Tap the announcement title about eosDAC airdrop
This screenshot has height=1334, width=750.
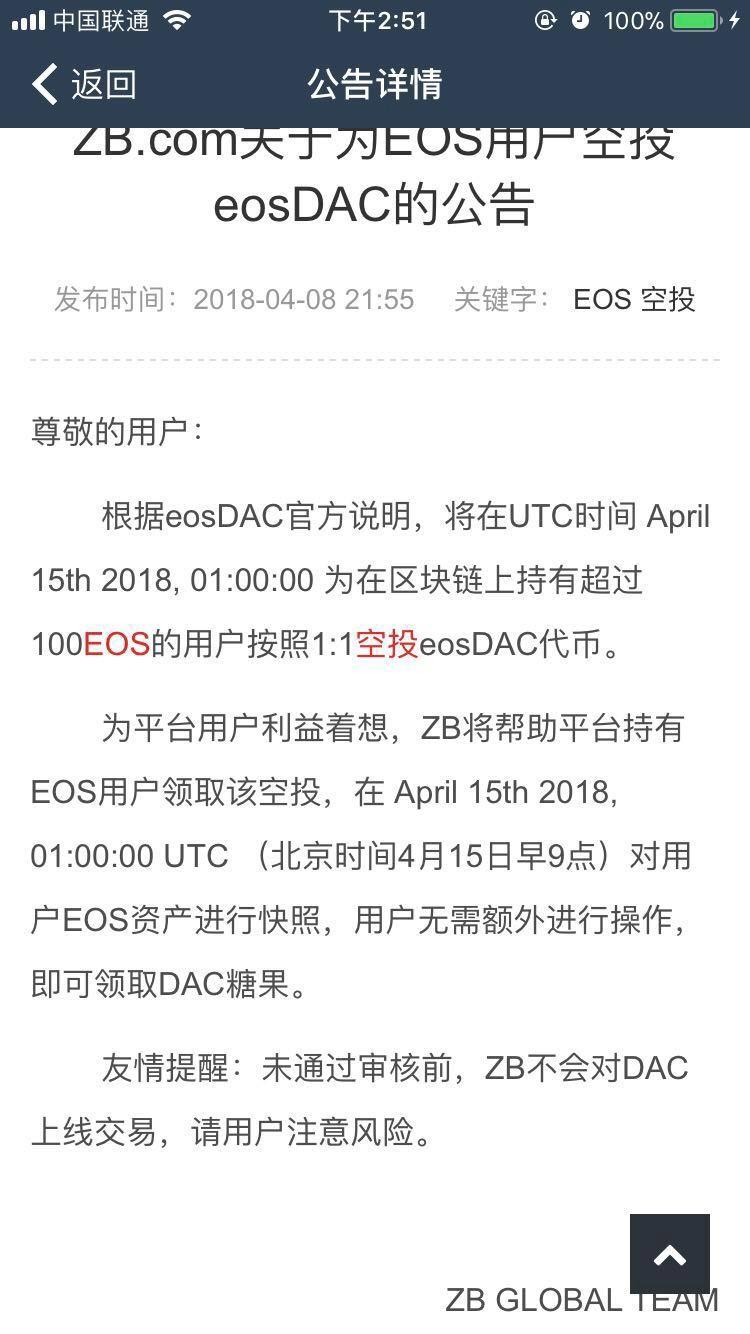[x=375, y=175]
